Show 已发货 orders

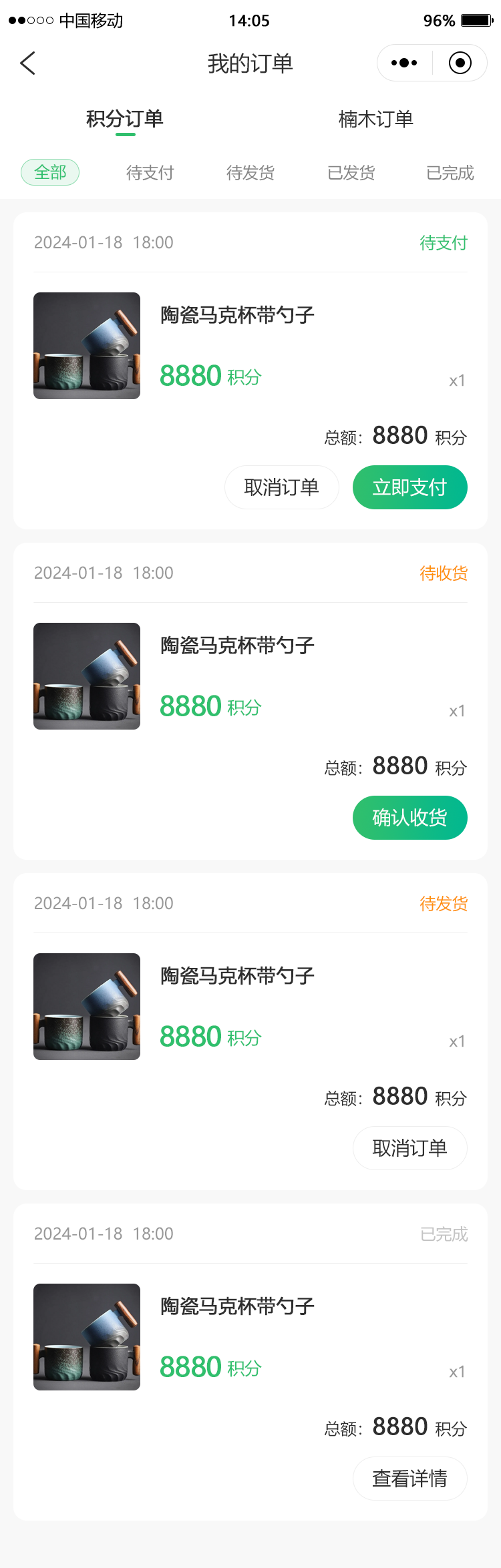pos(351,173)
